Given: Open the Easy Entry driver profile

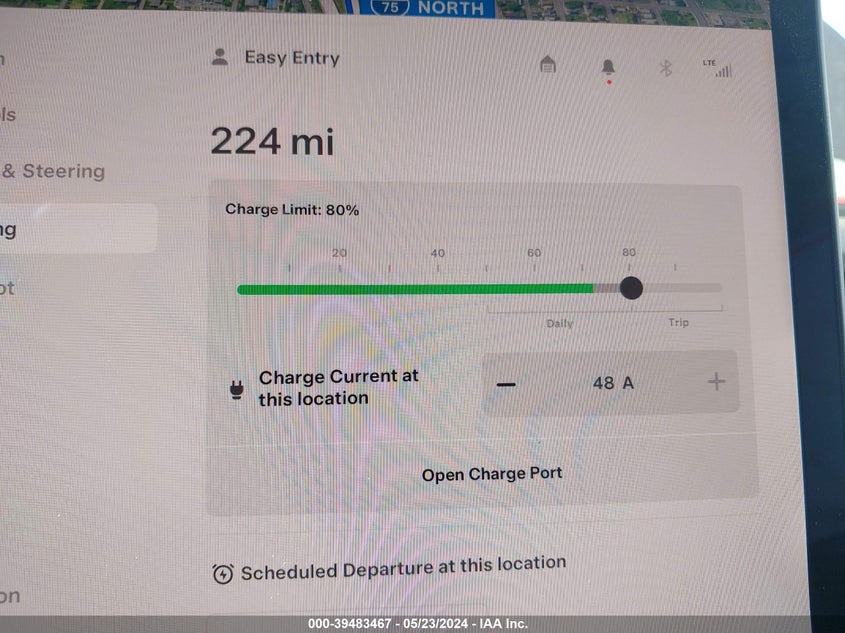Looking at the screenshot, I should tap(277, 58).
